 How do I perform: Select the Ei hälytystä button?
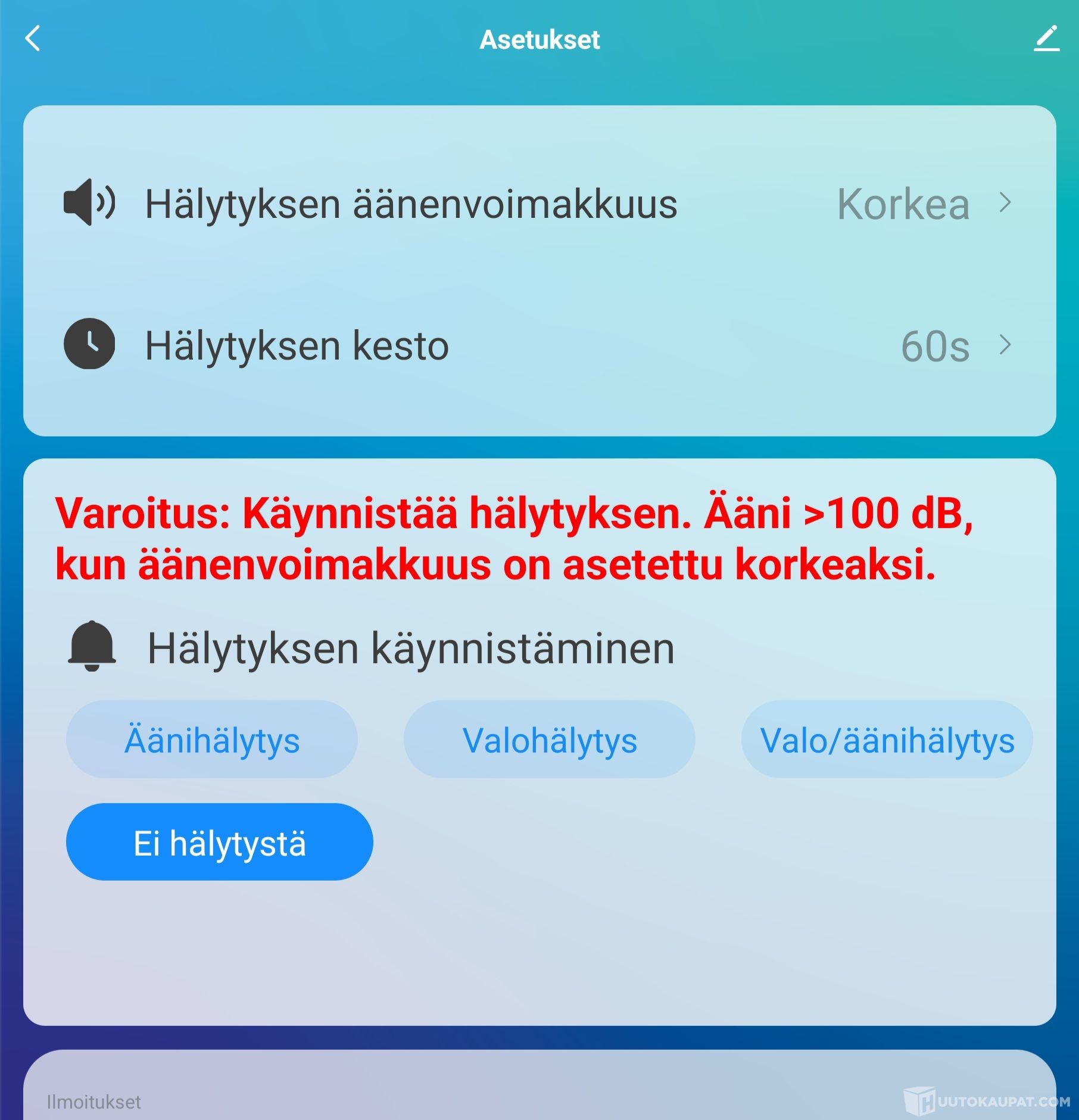coord(219,842)
